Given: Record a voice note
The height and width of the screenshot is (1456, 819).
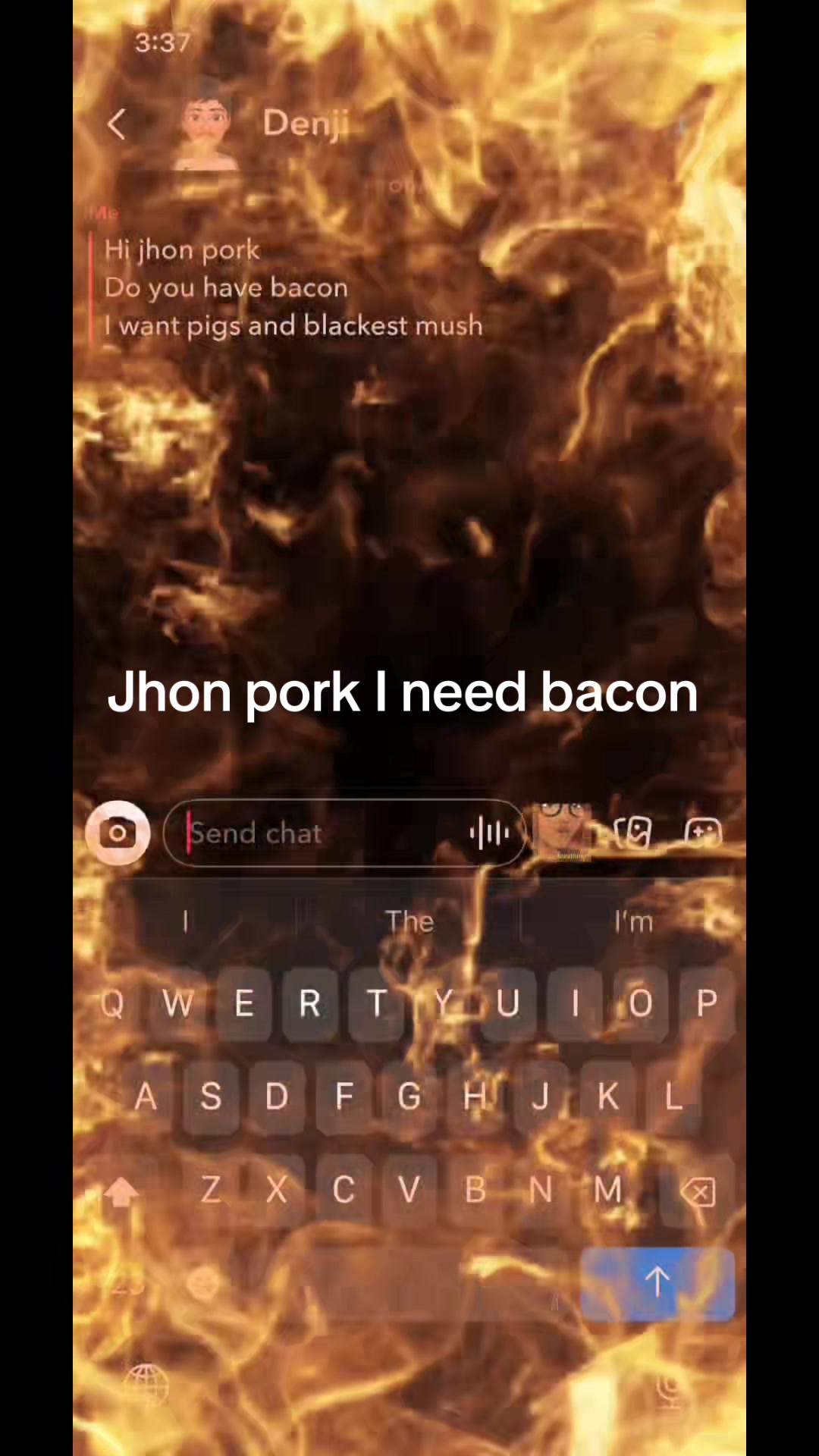Looking at the screenshot, I should pos(489,833).
